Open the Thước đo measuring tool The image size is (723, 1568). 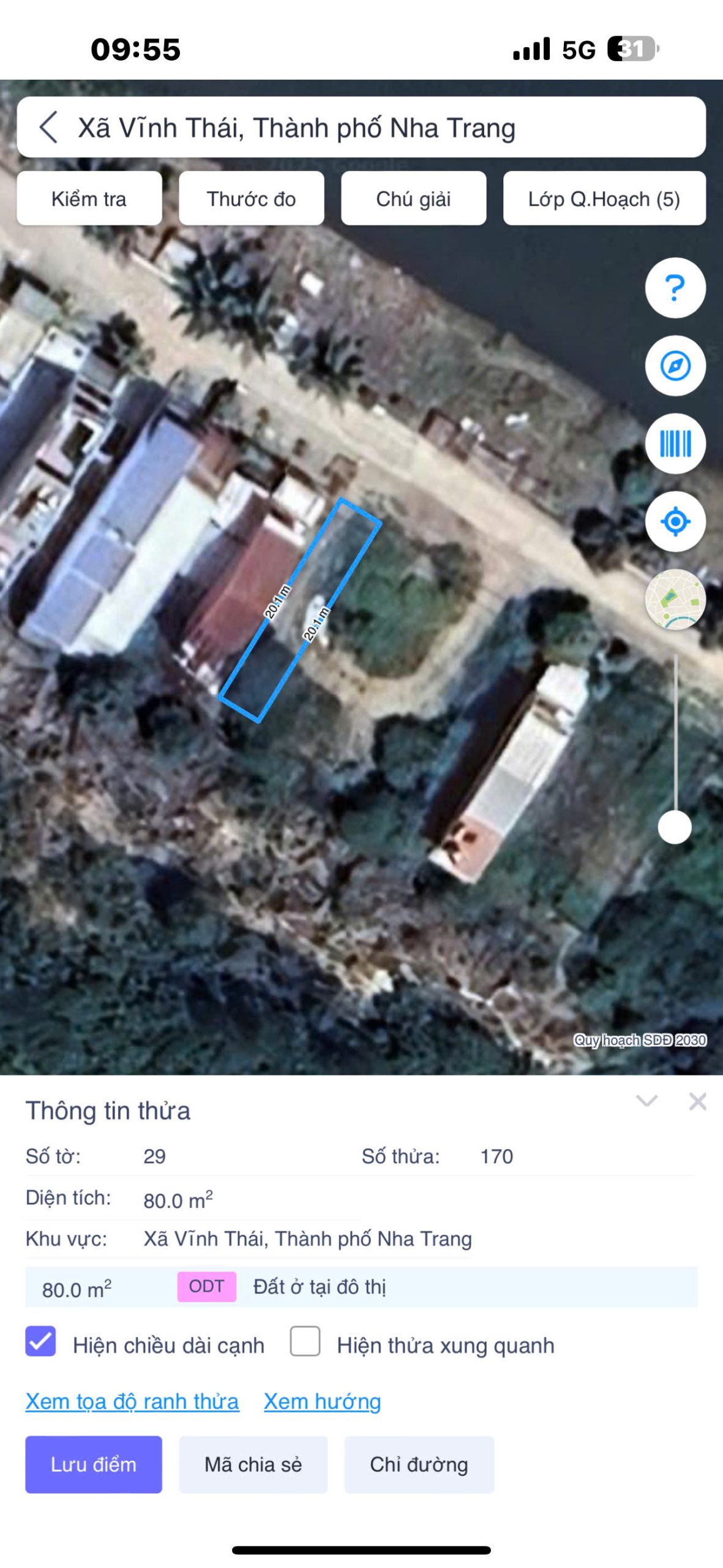pyautogui.click(x=251, y=198)
